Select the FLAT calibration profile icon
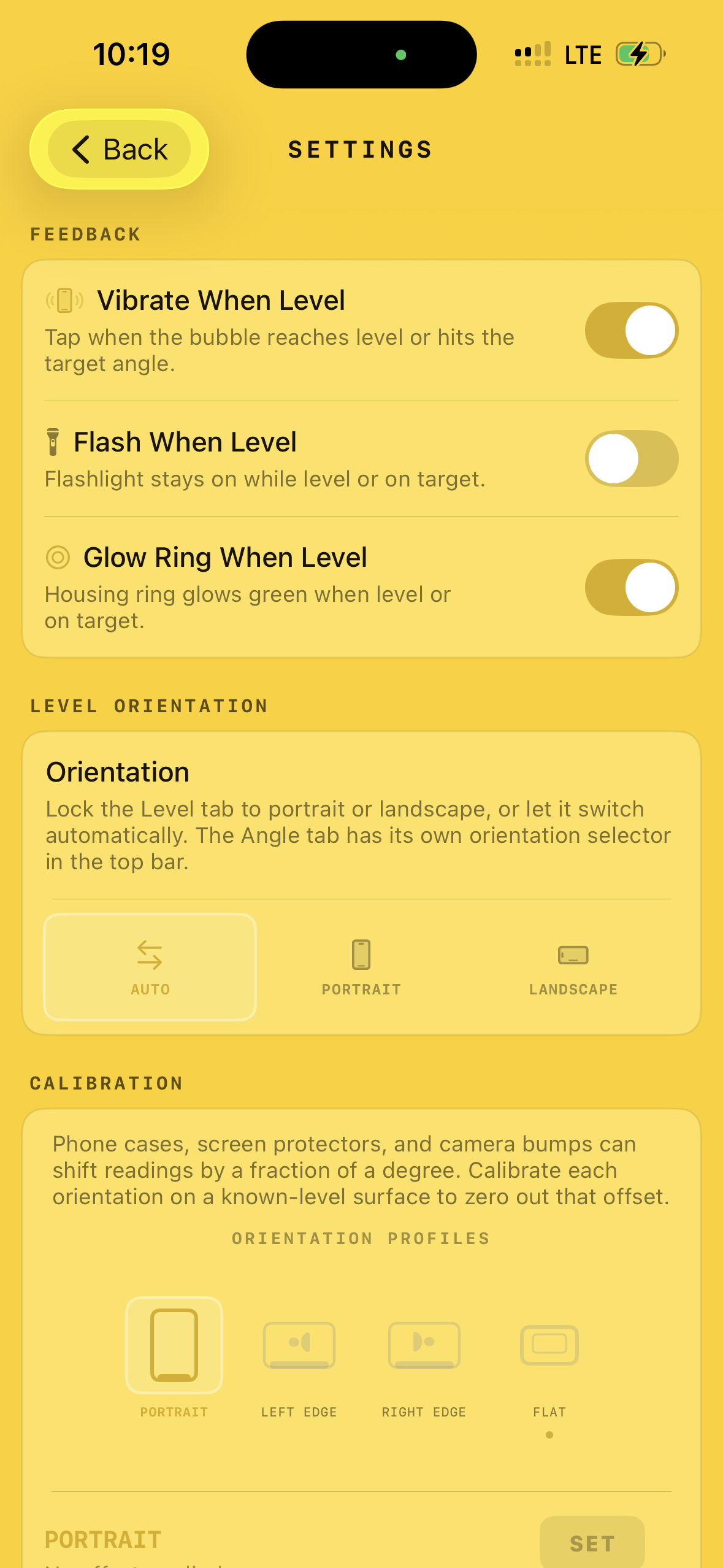This screenshot has width=723, height=1568. tap(549, 1345)
